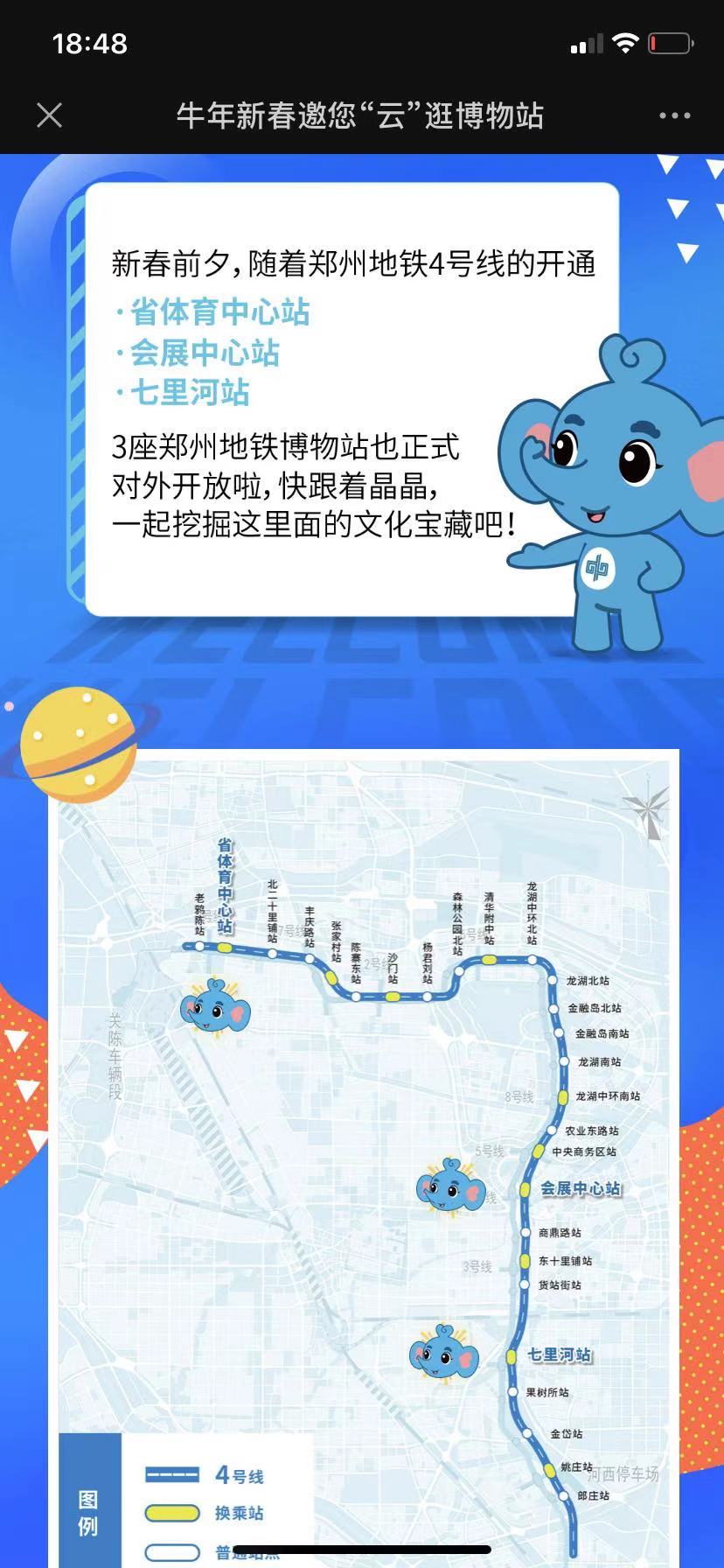The width and height of the screenshot is (724, 1568).
Task: Open the three-dot overflow menu
Action: [x=674, y=115]
